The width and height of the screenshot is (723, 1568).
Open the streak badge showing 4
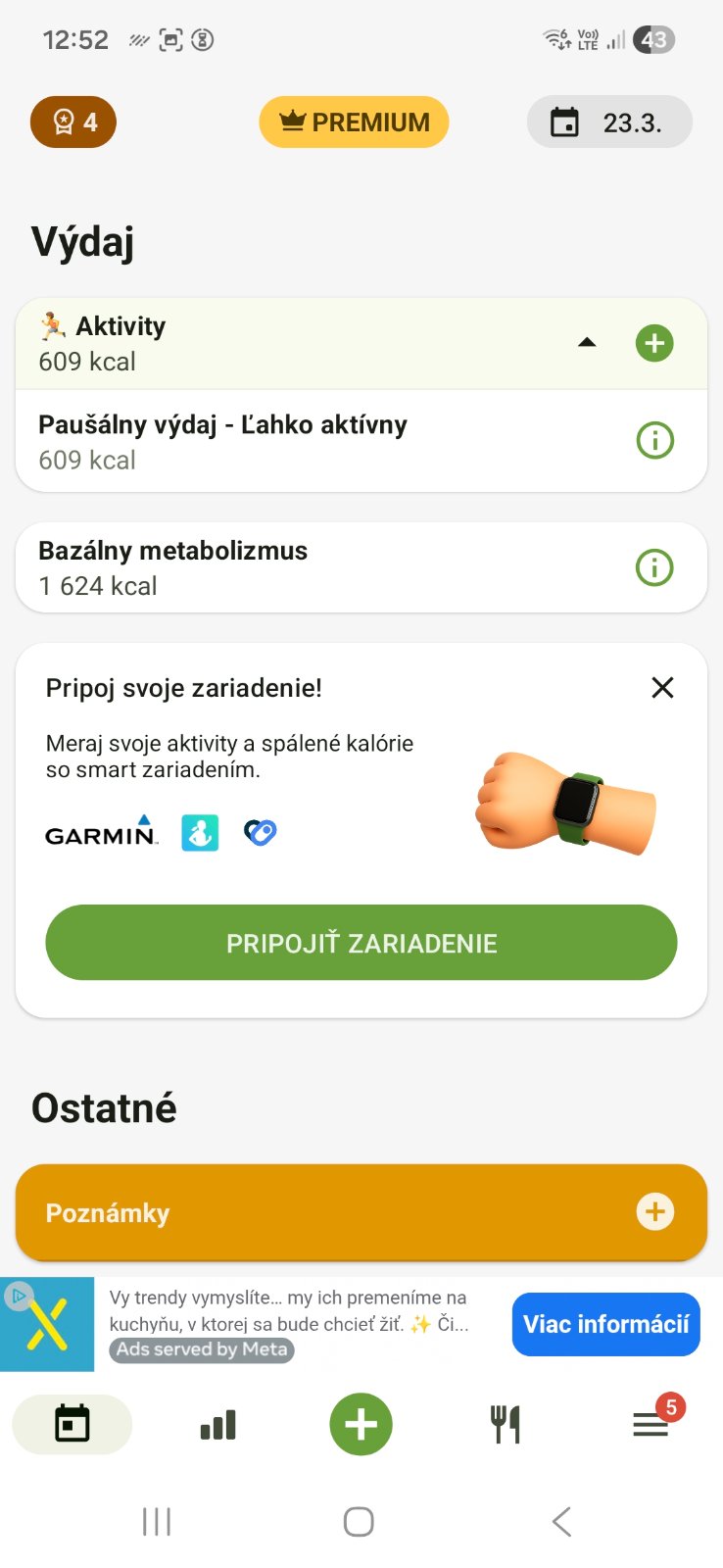[x=73, y=122]
